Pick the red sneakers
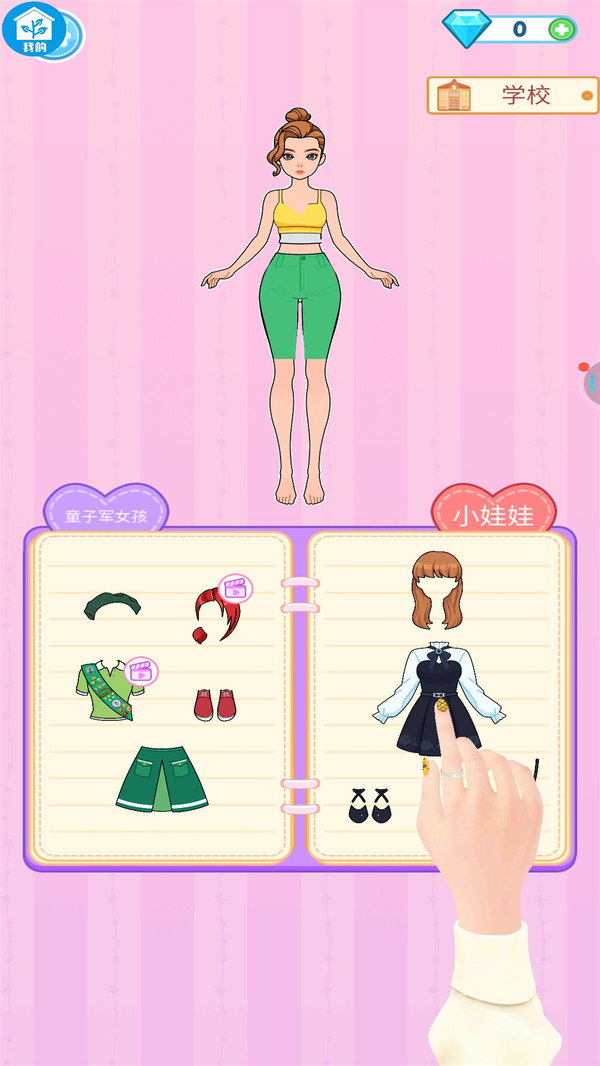600x1066 pixels. [215, 704]
